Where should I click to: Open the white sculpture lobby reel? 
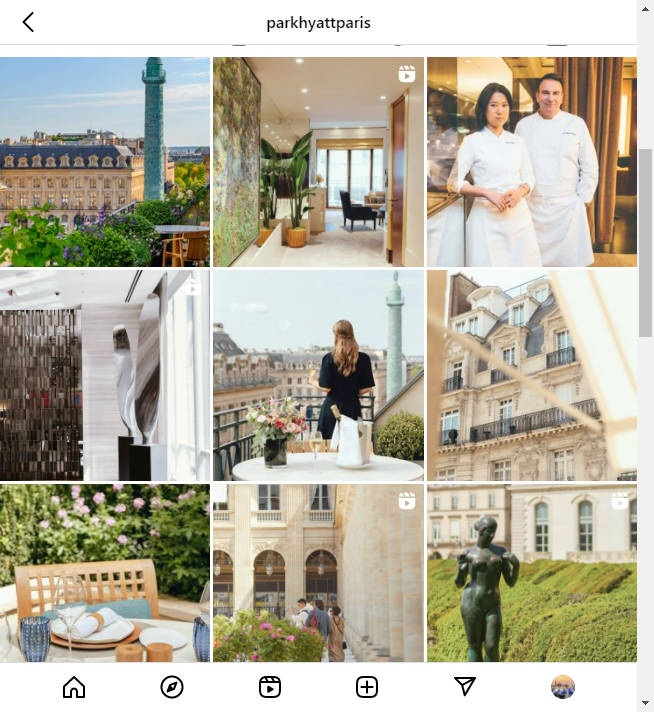(105, 375)
